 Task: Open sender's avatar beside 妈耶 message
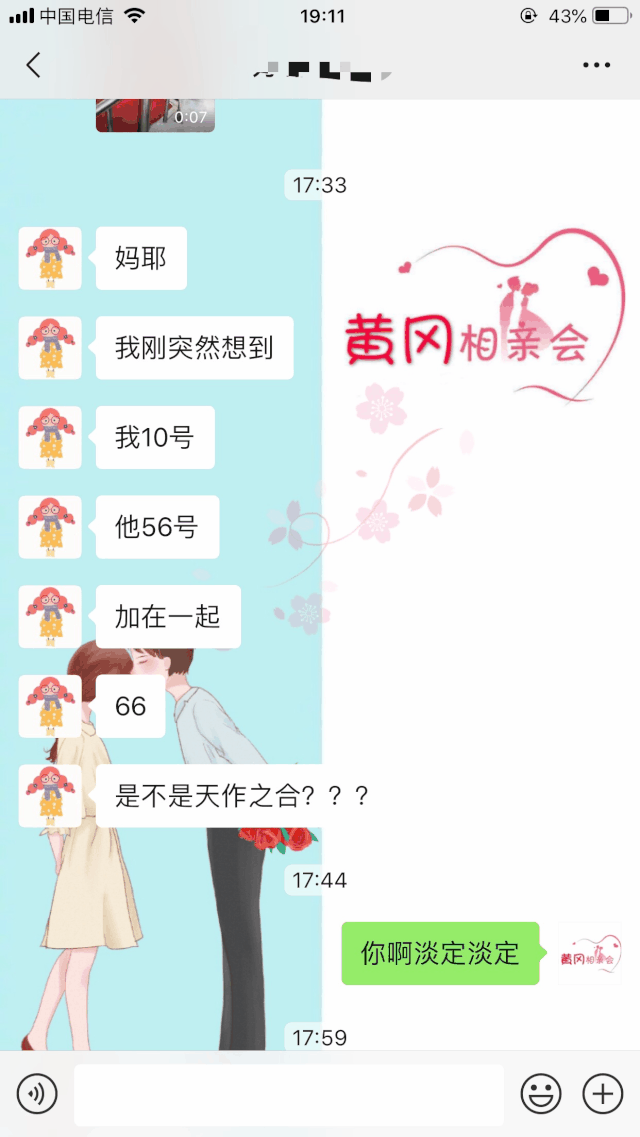coord(50,258)
